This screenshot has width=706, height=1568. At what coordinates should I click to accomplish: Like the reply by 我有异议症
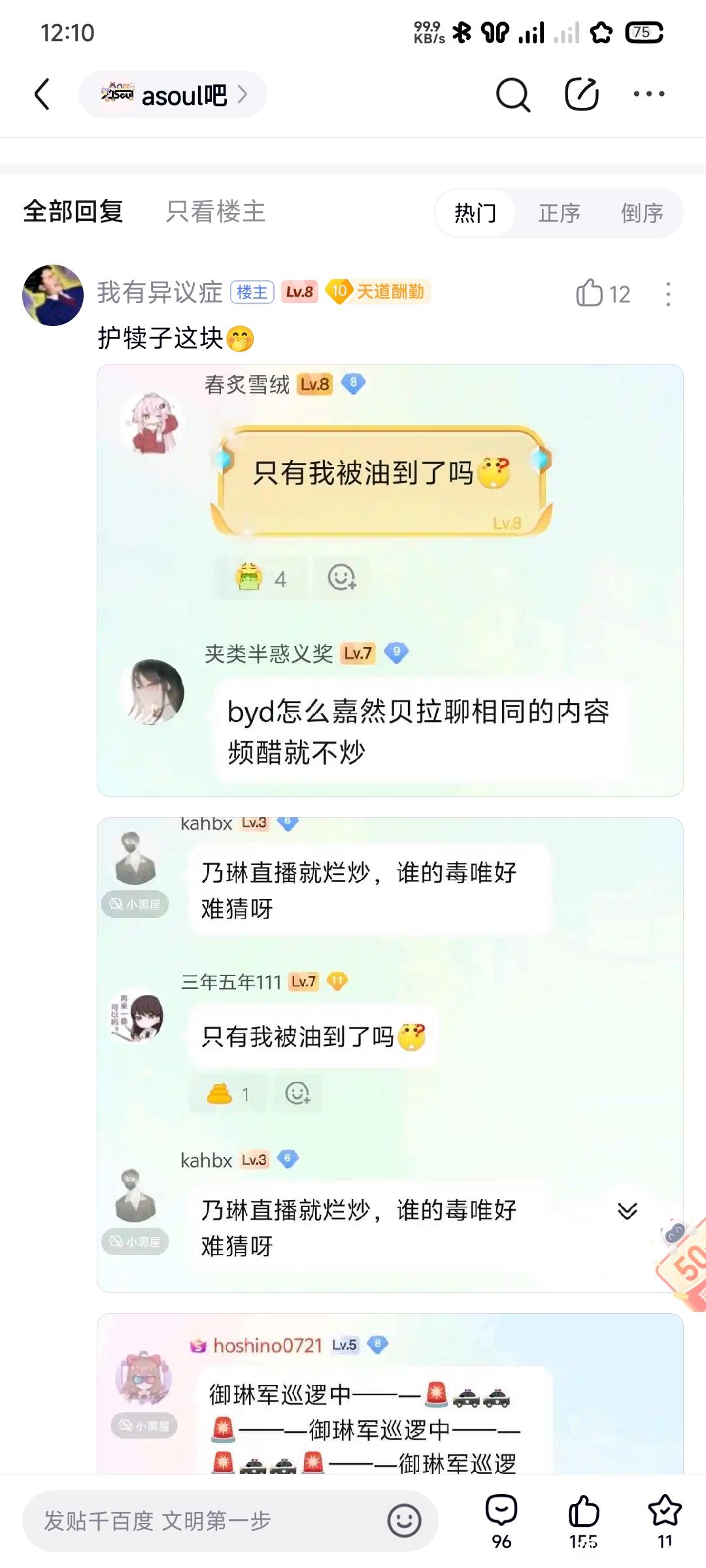(590, 293)
